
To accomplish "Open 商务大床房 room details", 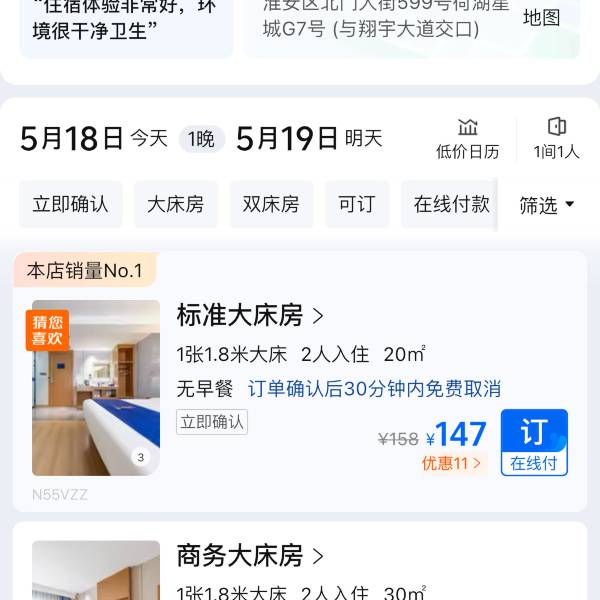I will [x=250, y=556].
